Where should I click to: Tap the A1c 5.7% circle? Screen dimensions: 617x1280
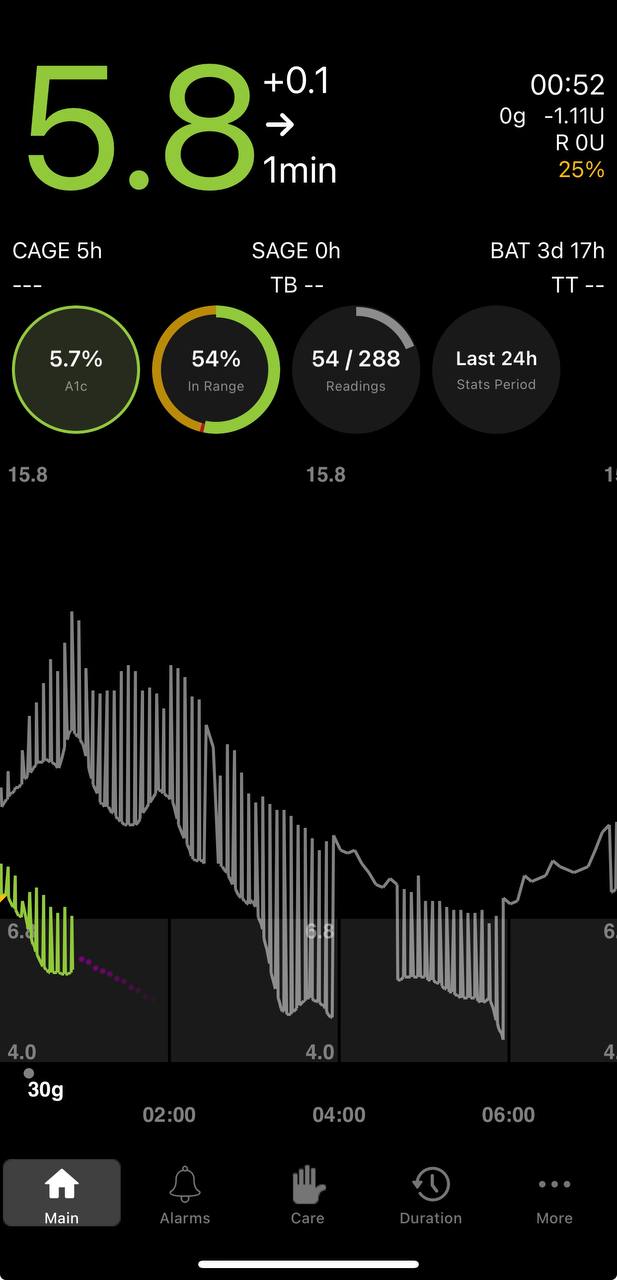76,370
